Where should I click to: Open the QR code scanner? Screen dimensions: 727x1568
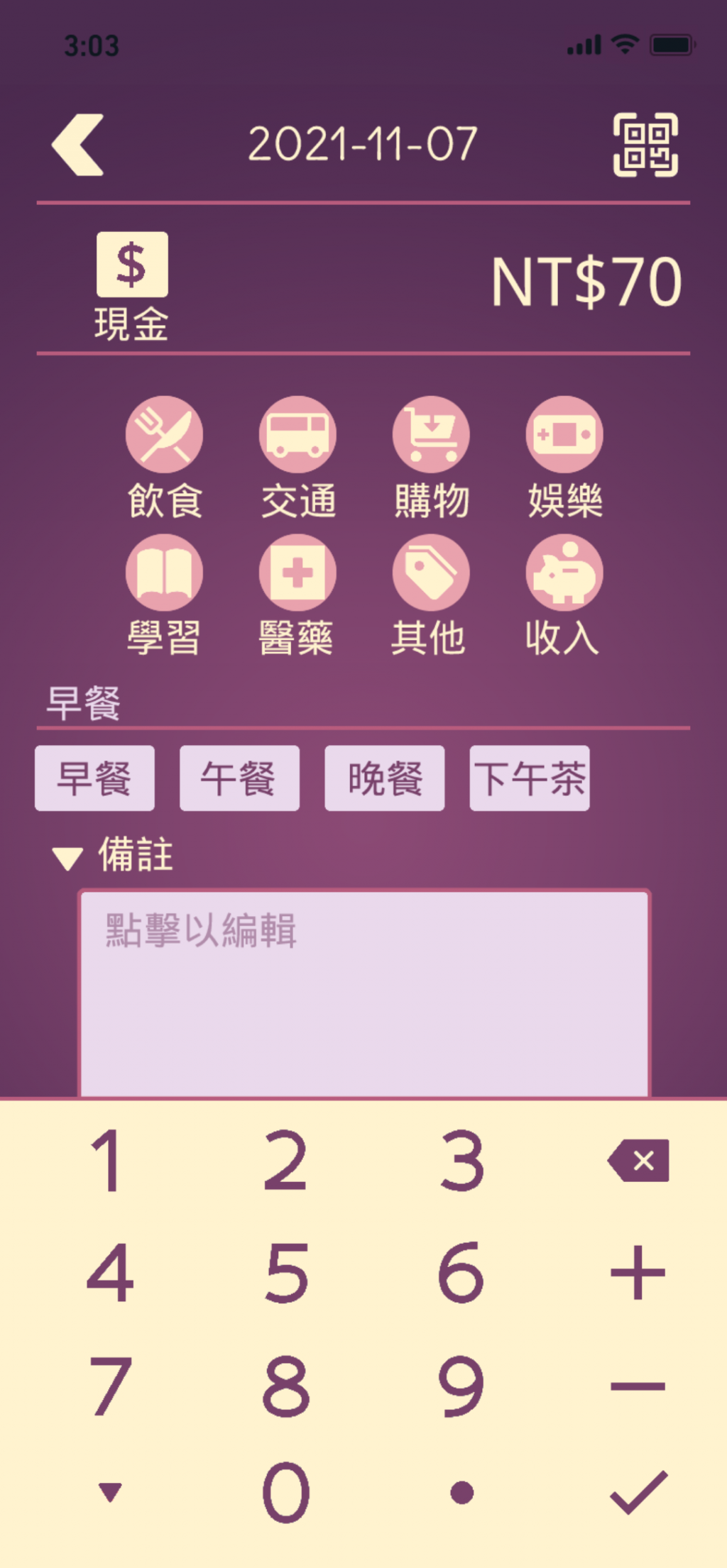645,145
